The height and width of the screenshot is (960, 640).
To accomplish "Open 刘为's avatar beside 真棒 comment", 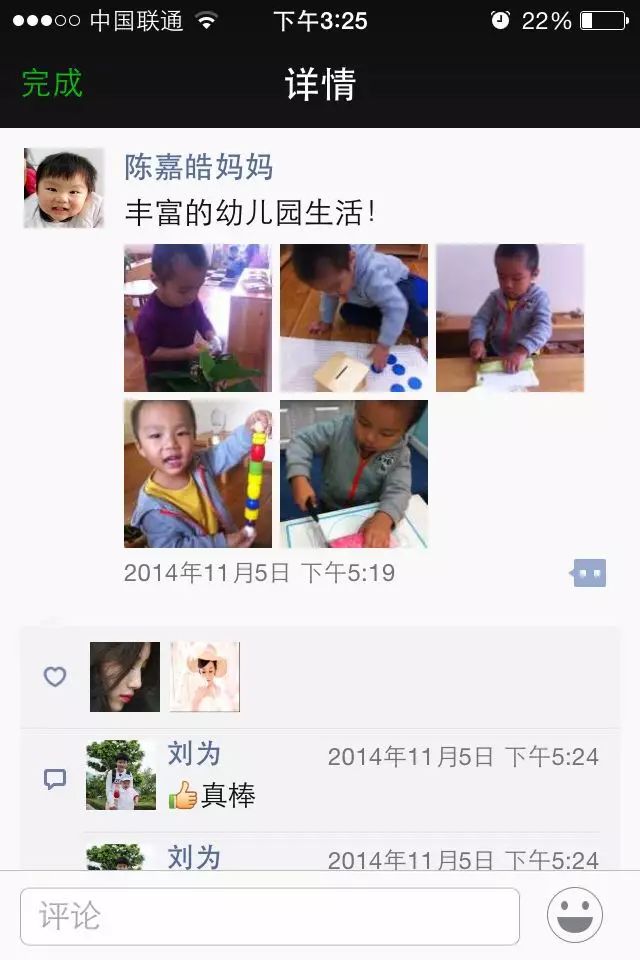I will point(121,775).
